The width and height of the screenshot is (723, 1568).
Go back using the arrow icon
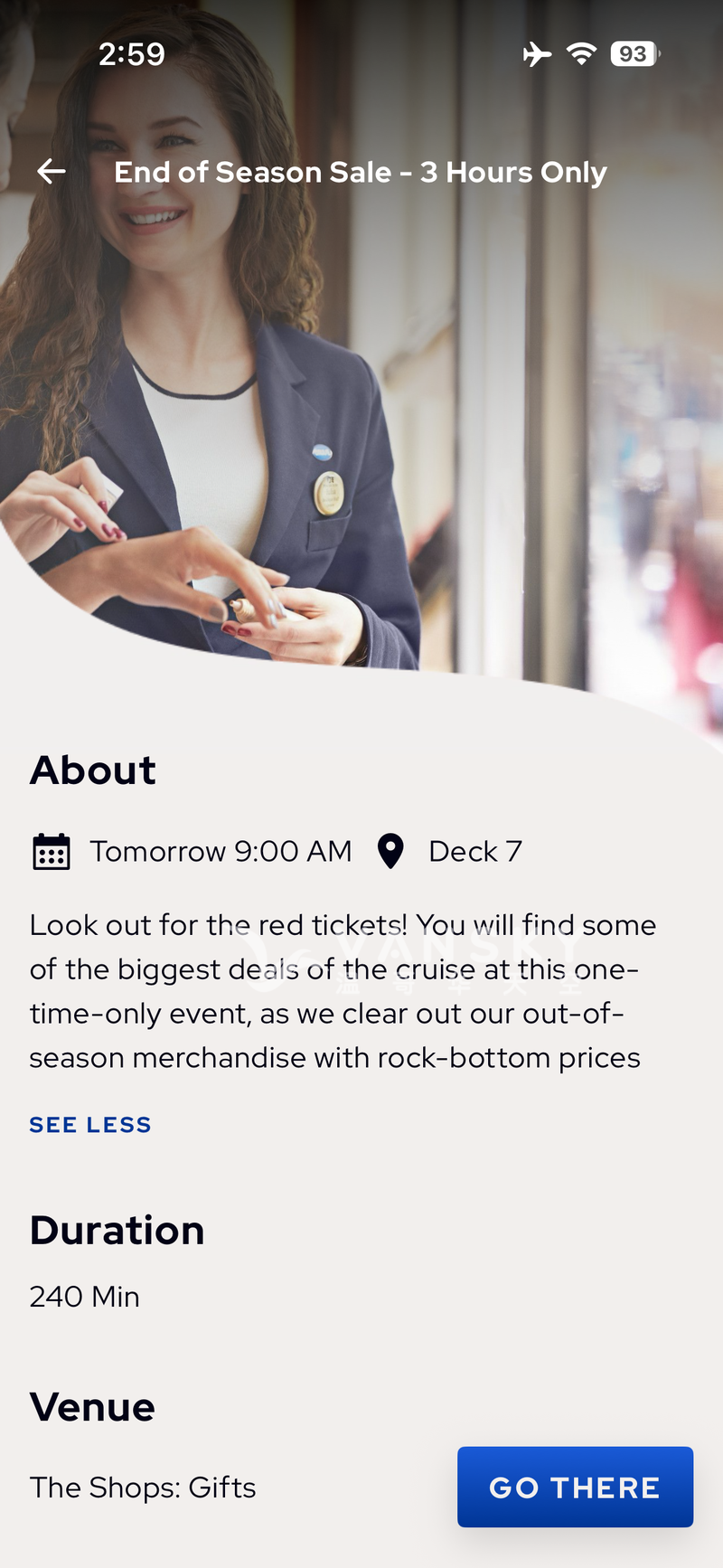pyautogui.click(x=52, y=171)
